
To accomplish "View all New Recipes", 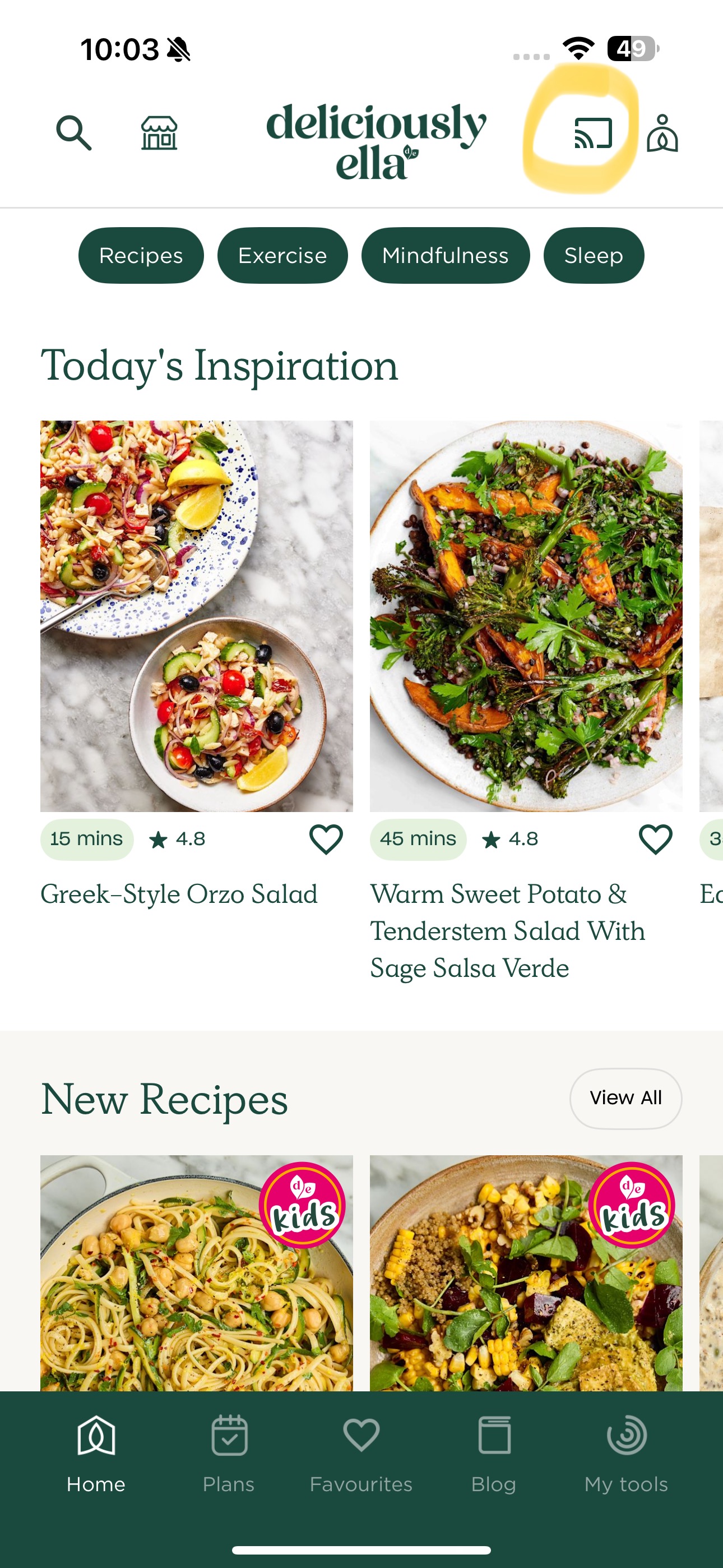I will pos(625,1098).
